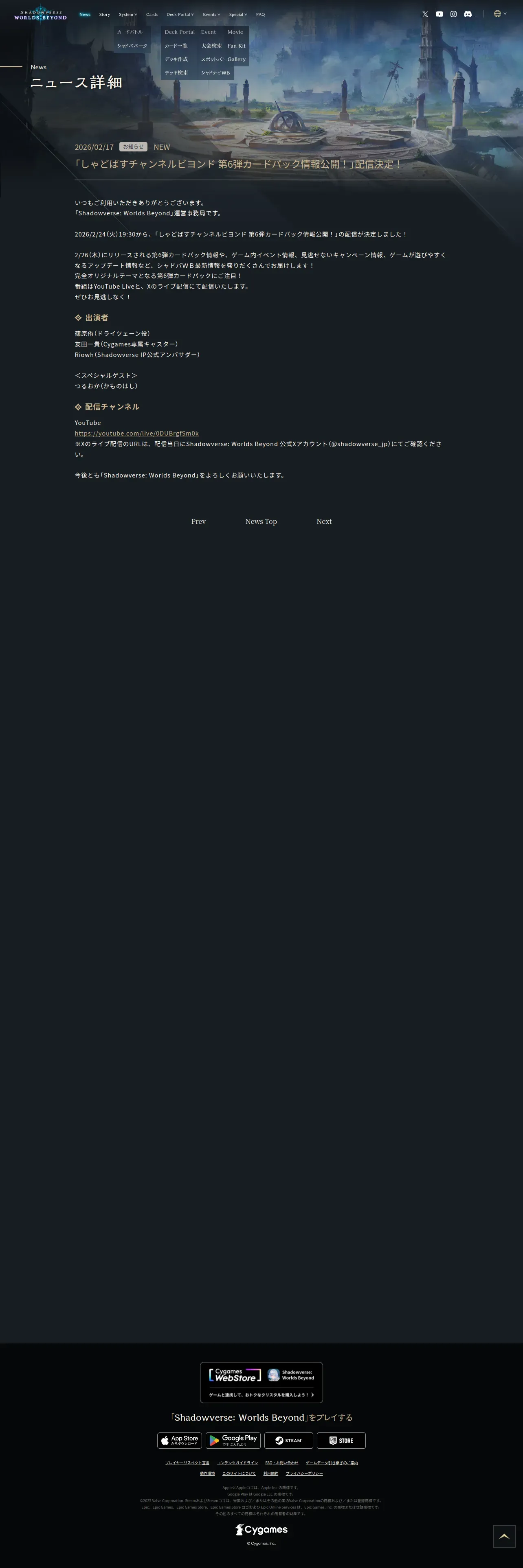Image resolution: width=523 pixels, height=1568 pixels.
Task: Get the game on Google Play
Action: click(x=233, y=1440)
